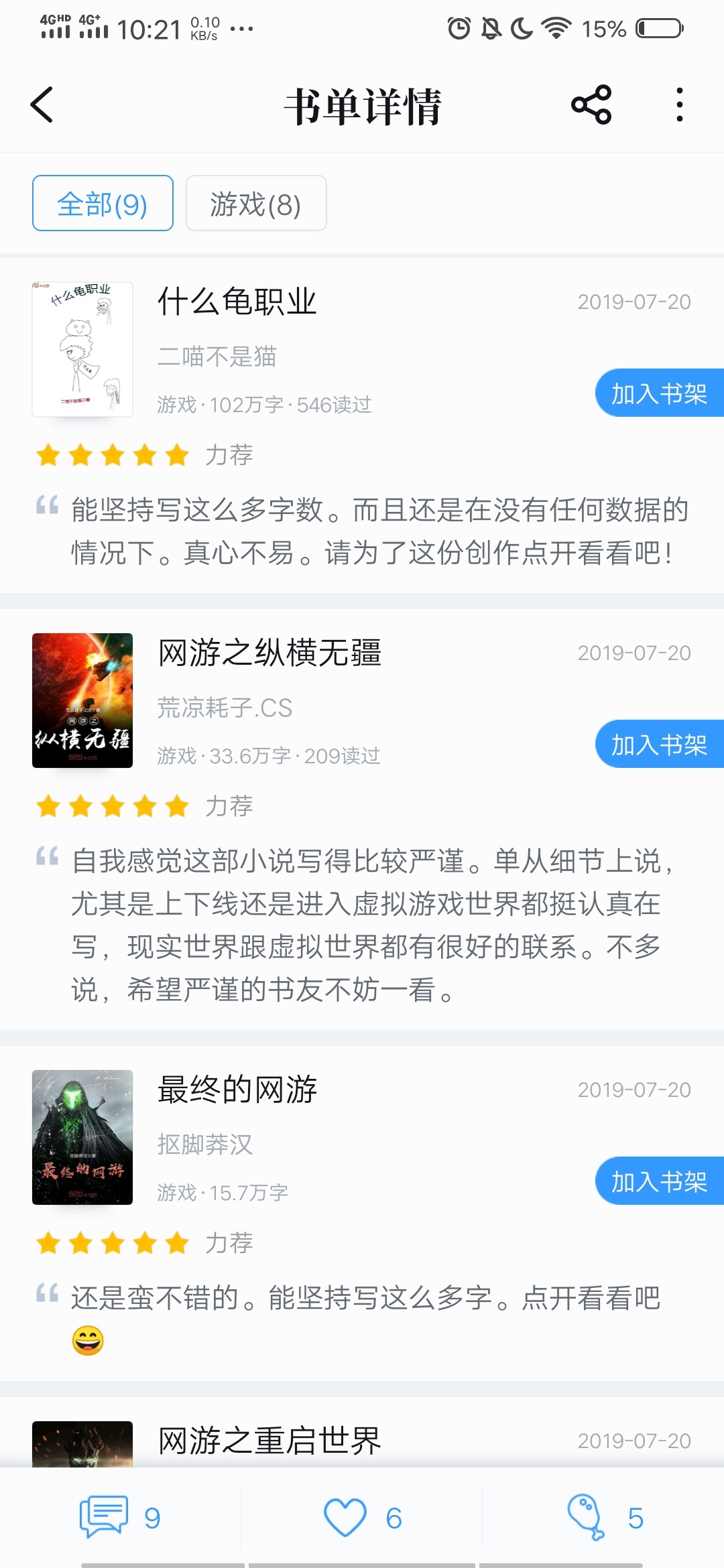Open the book 最终的网游
Viewport: 724px width, 1568px height.
pyautogui.click(x=237, y=1090)
